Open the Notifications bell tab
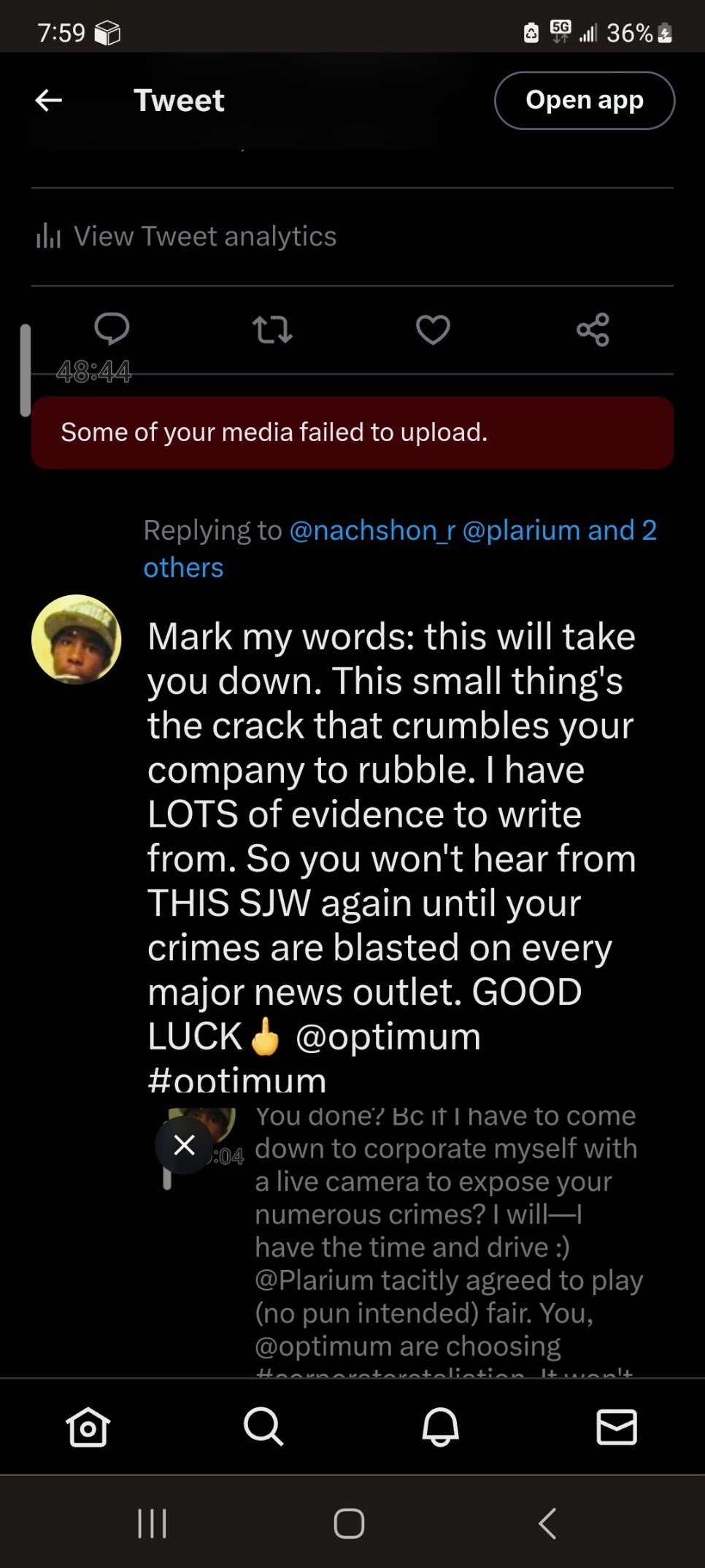The image size is (705, 1568). point(440,1426)
